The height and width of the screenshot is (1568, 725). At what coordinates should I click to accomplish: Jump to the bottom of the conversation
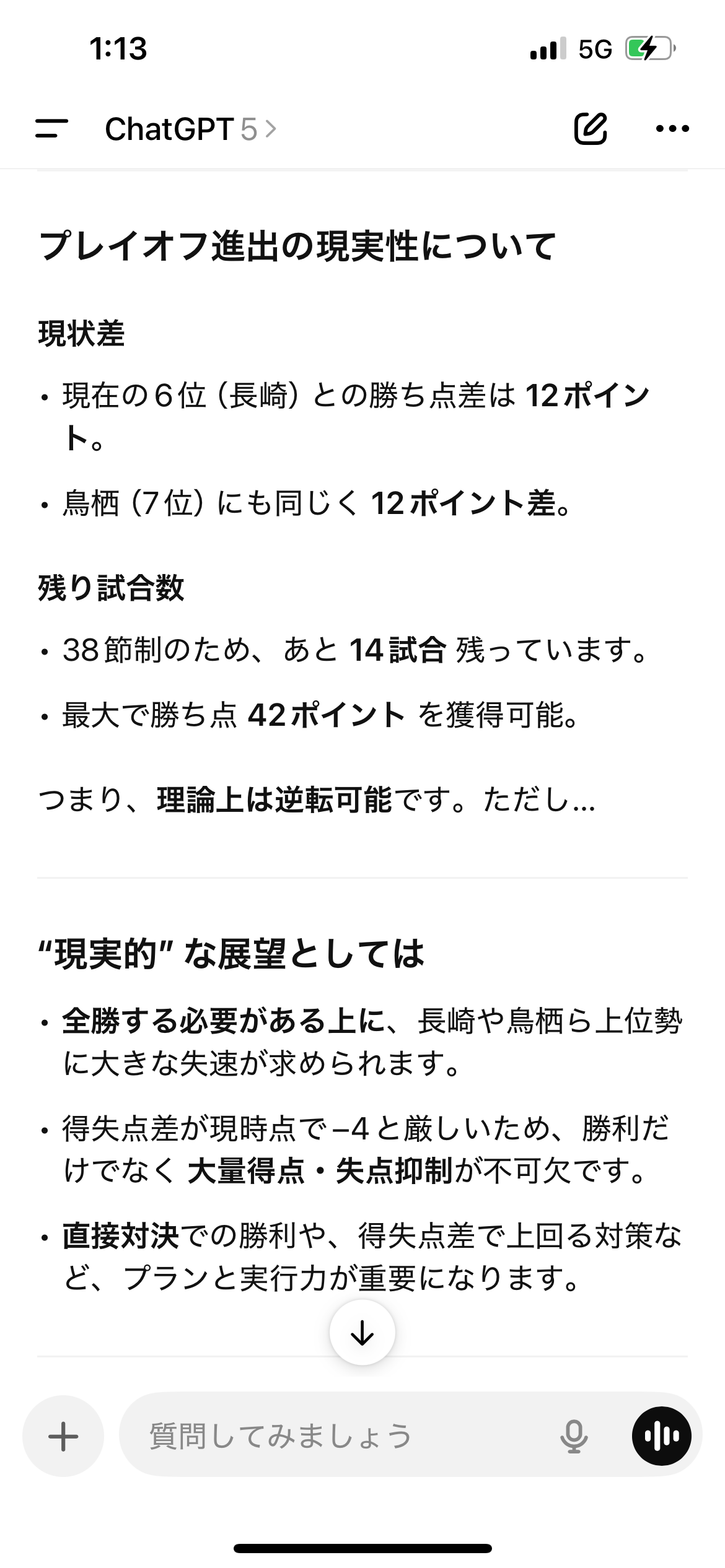[x=362, y=1333]
